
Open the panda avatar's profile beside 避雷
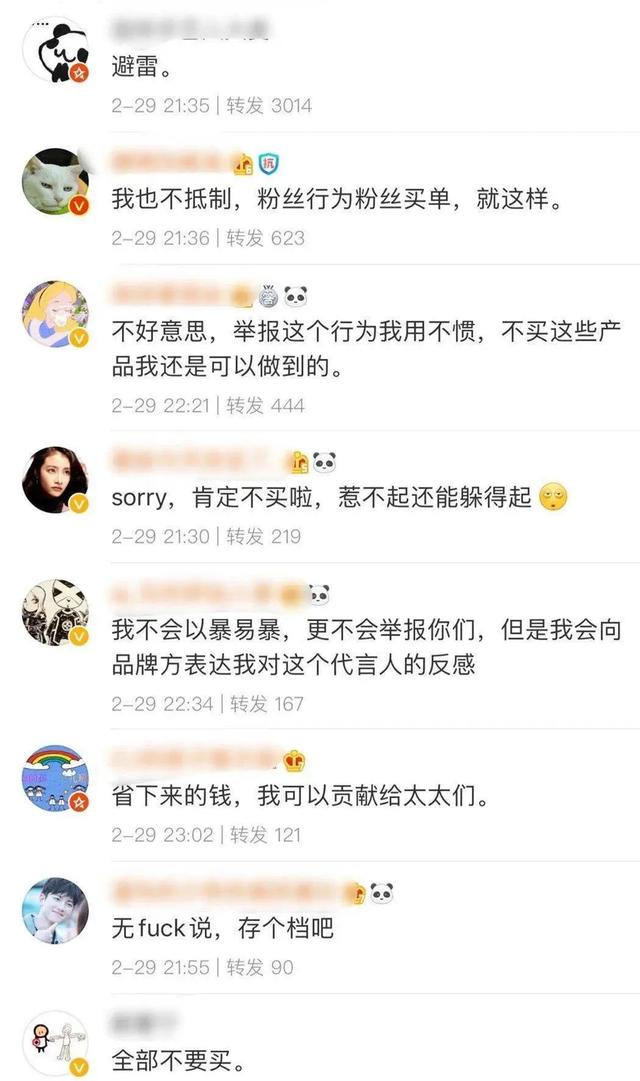tap(56, 50)
